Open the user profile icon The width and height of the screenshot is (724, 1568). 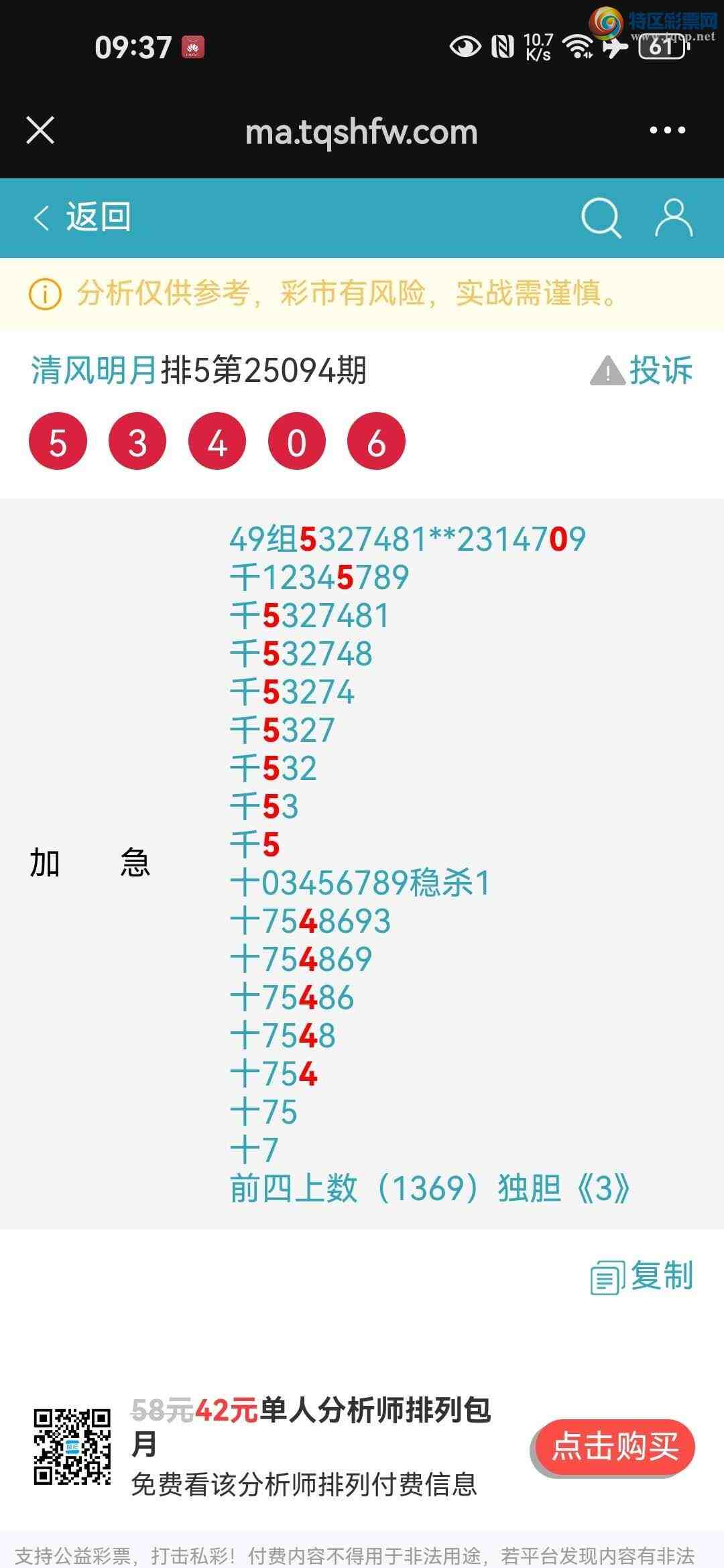(673, 217)
